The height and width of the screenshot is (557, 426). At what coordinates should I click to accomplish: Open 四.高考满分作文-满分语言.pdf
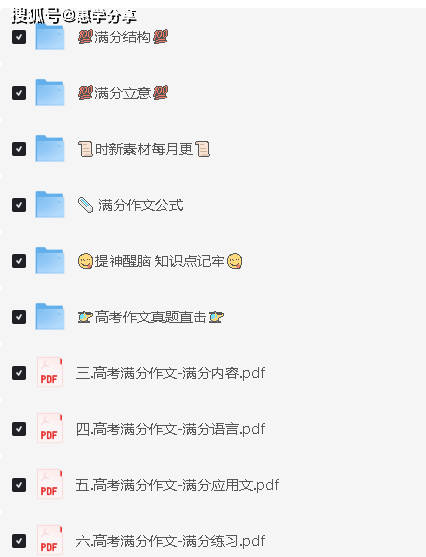click(x=171, y=429)
